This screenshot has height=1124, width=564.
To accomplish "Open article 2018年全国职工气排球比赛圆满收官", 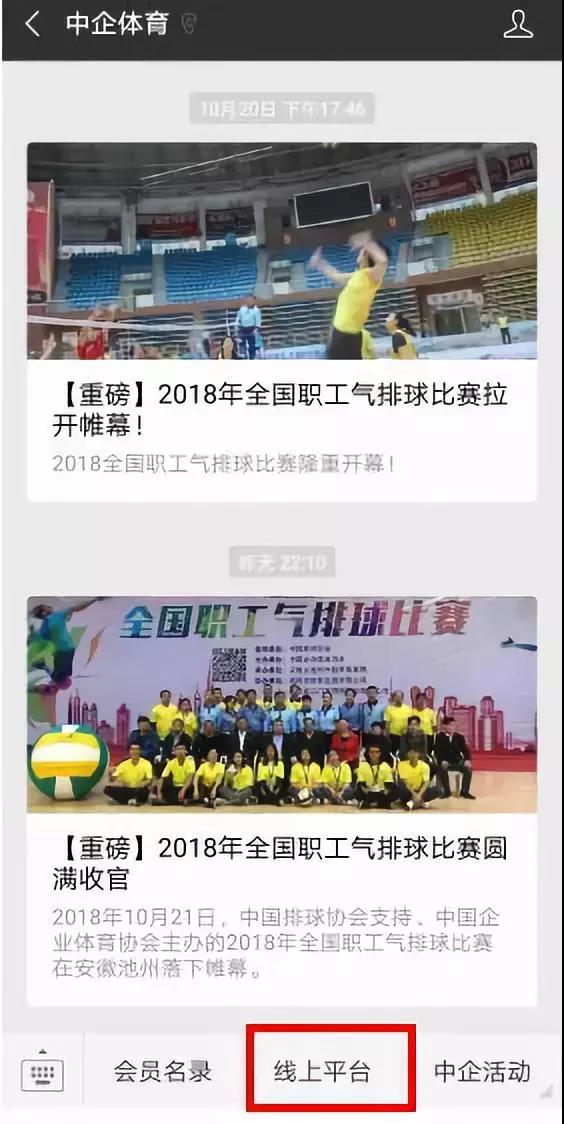I will pos(282,800).
